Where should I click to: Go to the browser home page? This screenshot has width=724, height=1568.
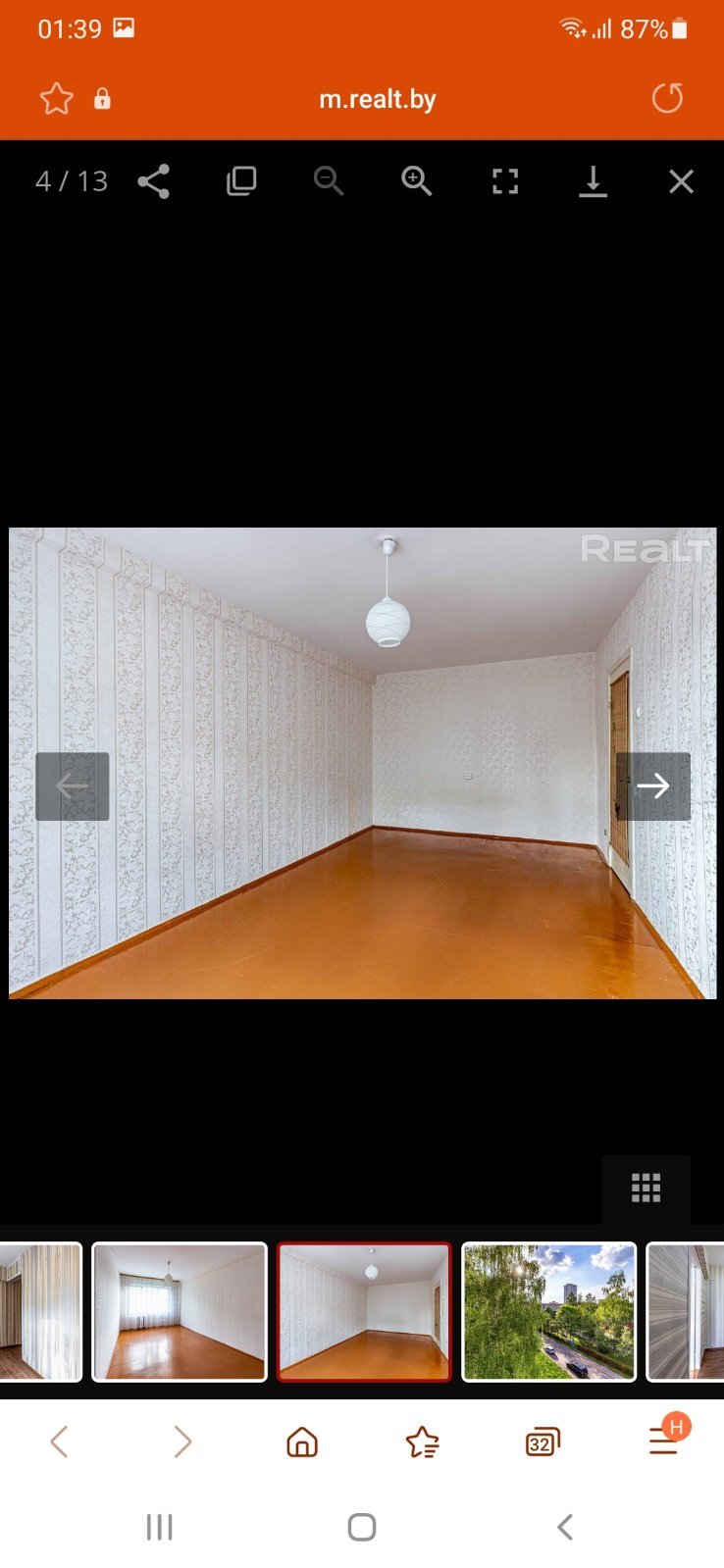tap(302, 1442)
